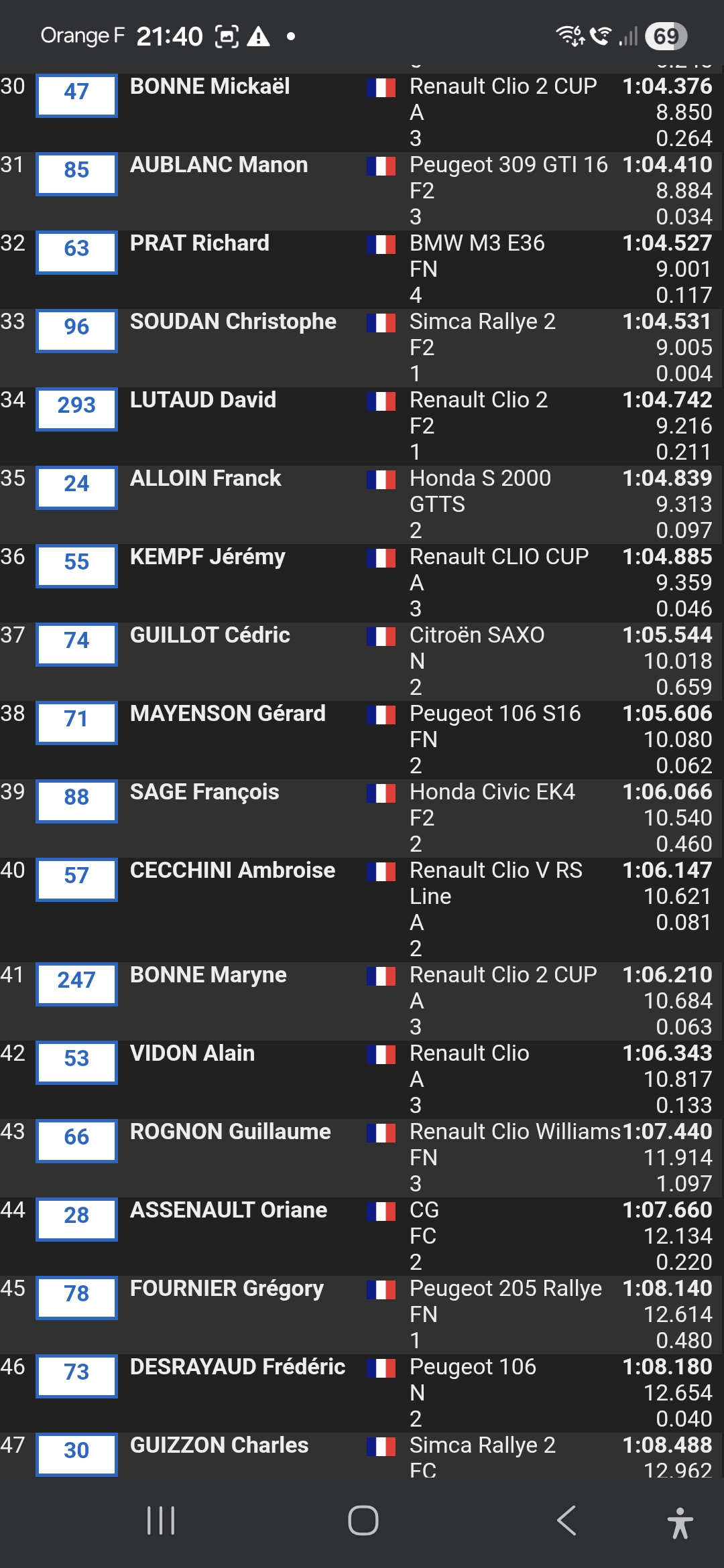Screen dimensions: 724x1568
Task: Open the accessibility shortcut button
Action: click(x=680, y=1521)
